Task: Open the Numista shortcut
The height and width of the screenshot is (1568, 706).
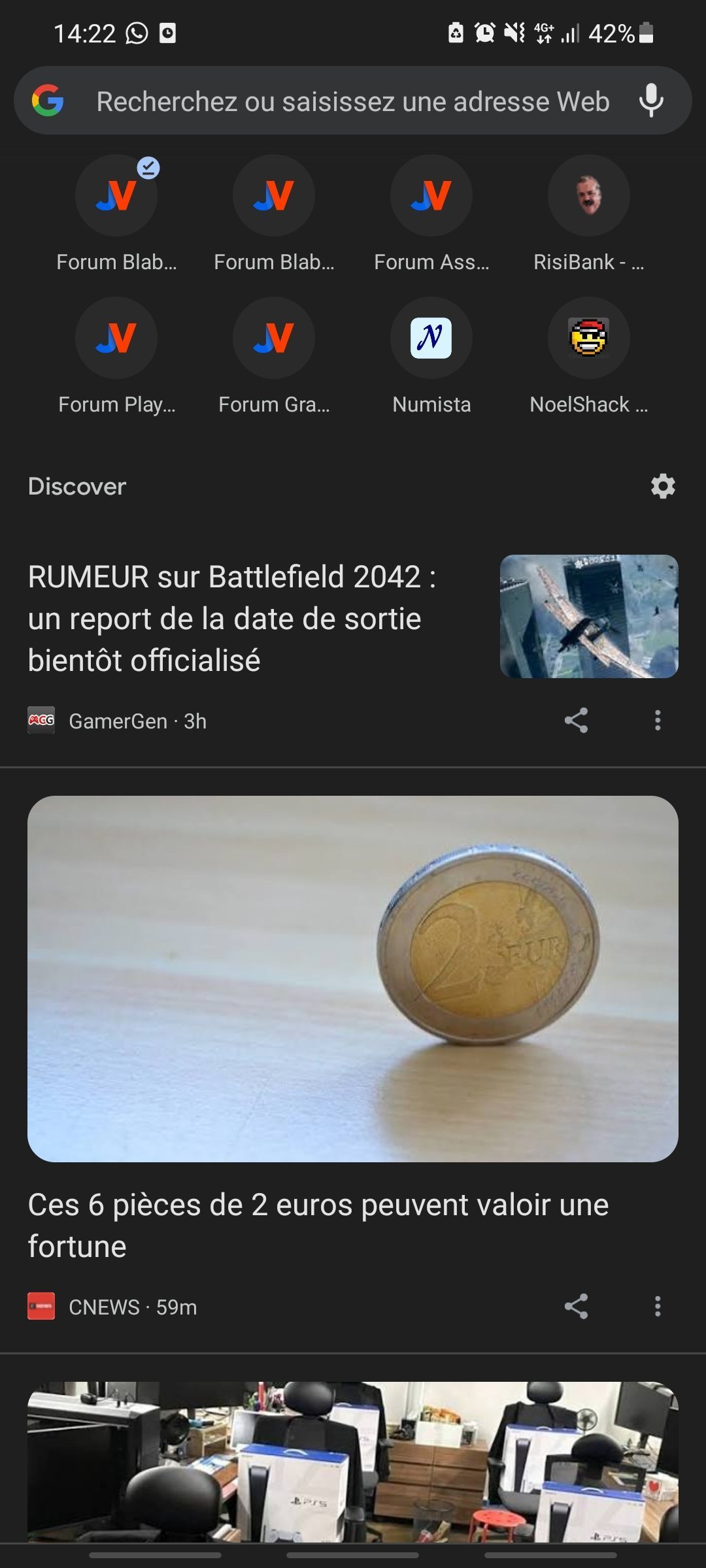Action: tap(431, 338)
